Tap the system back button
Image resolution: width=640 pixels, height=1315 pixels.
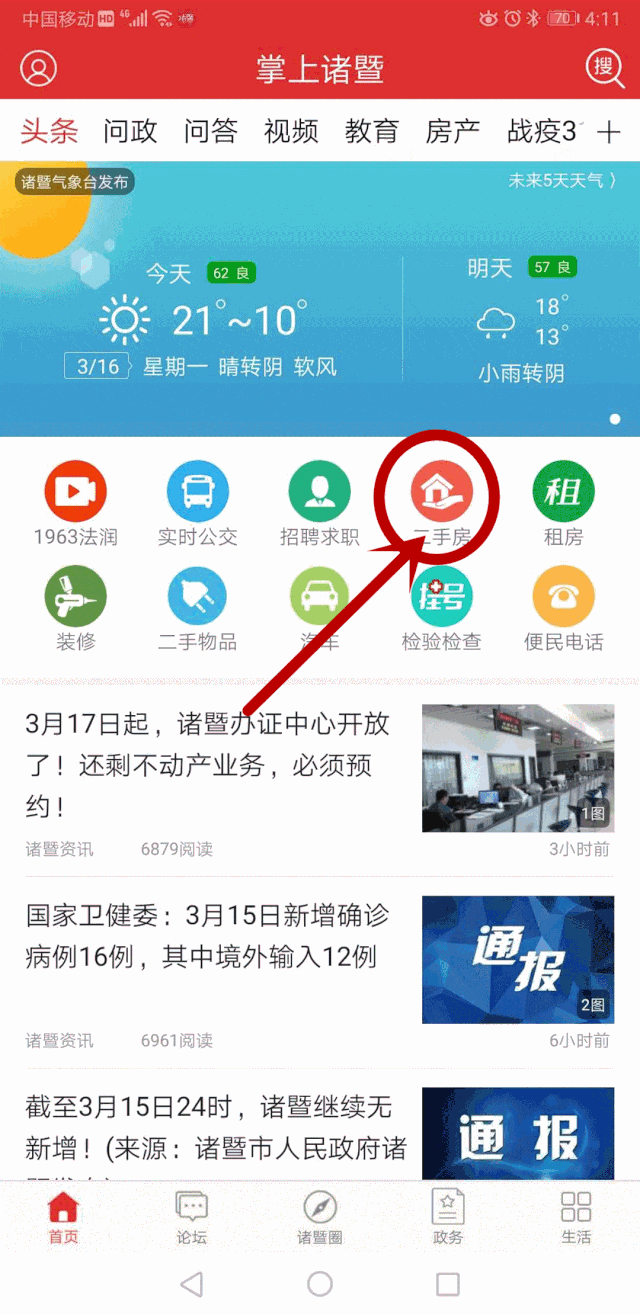[x=191, y=1284]
